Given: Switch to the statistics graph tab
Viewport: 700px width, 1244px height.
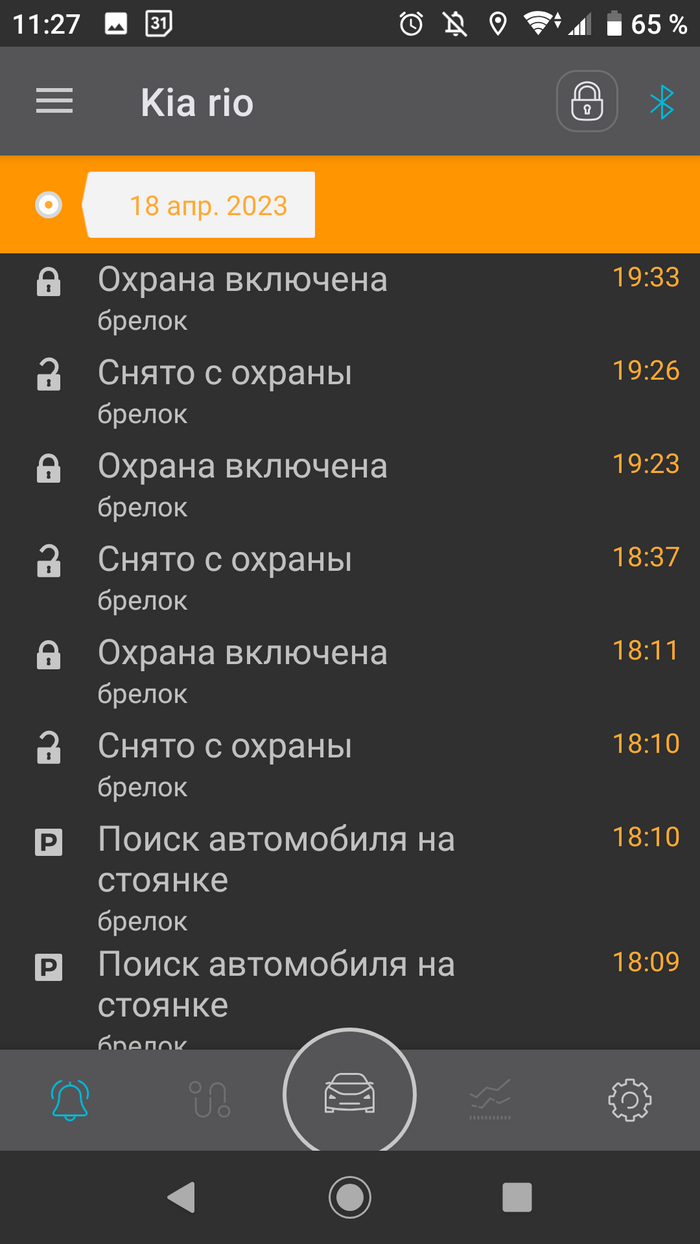Looking at the screenshot, I should (x=490, y=1099).
